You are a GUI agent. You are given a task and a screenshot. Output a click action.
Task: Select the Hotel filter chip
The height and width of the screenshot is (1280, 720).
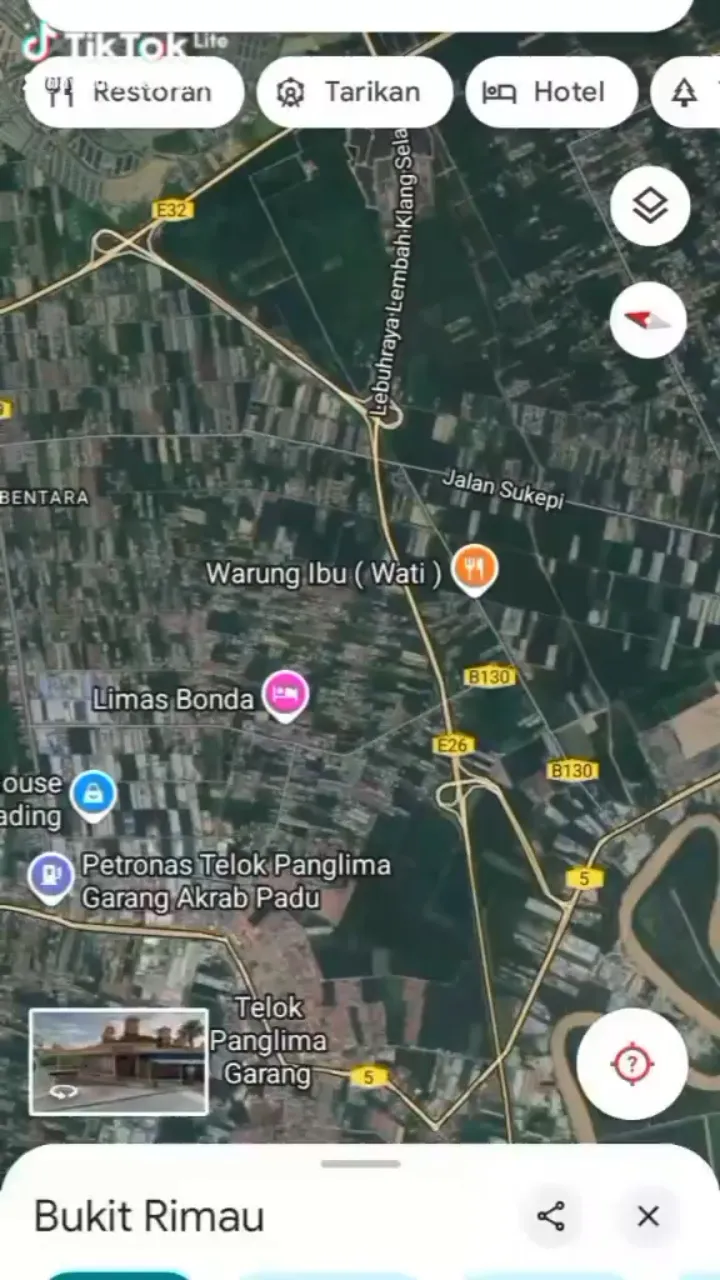pos(551,92)
